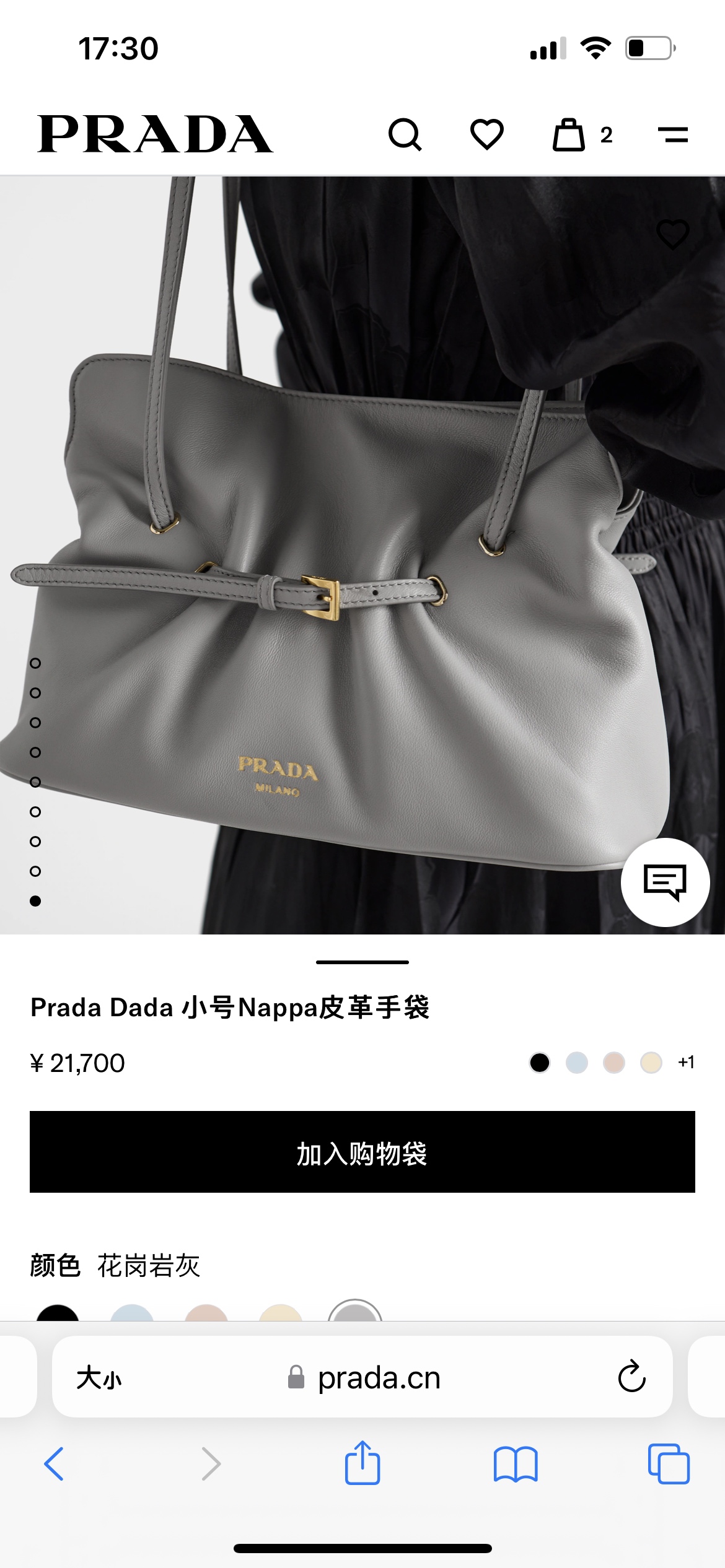Select the light blue color dot beside price
This screenshot has height=1568, width=725.
[577, 1063]
